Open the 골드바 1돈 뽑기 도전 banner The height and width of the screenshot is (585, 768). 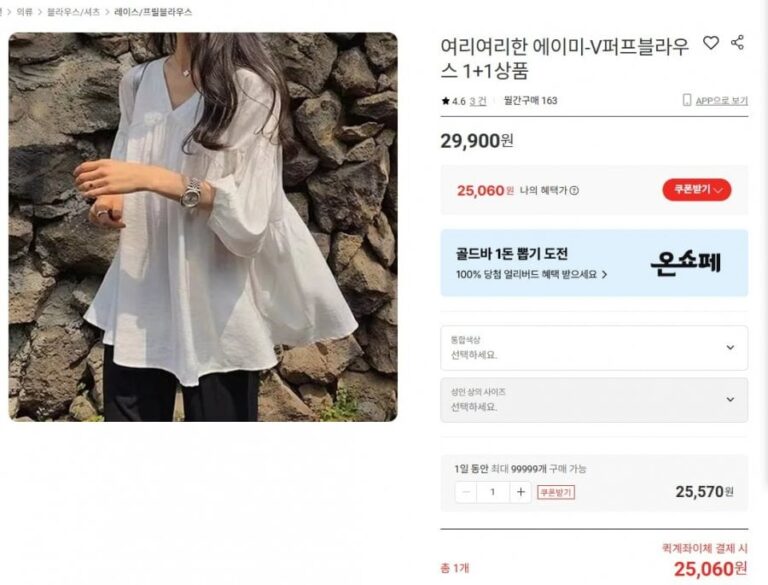pos(594,263)
